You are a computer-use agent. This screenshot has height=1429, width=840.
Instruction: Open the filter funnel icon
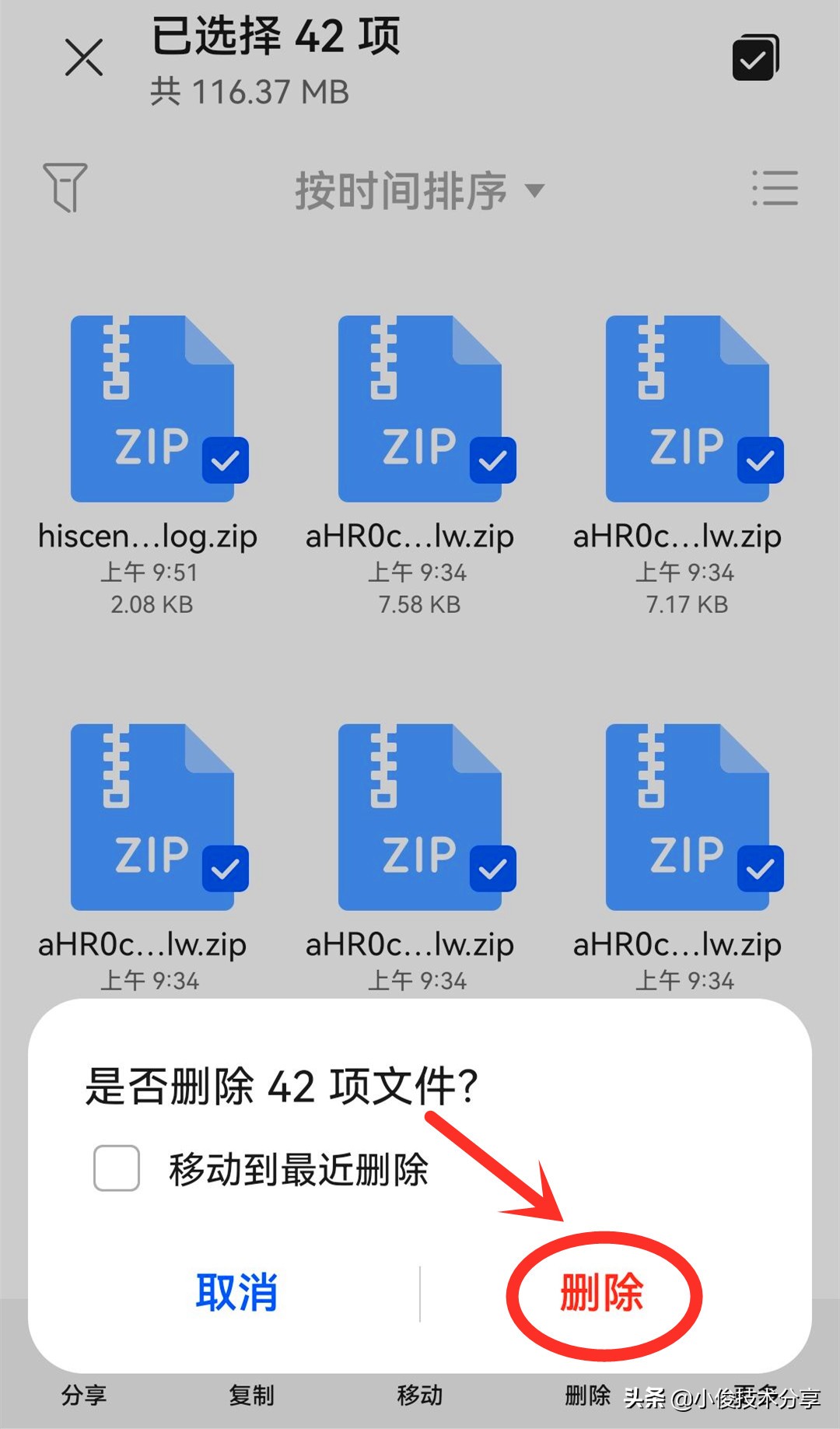point(65,187)
